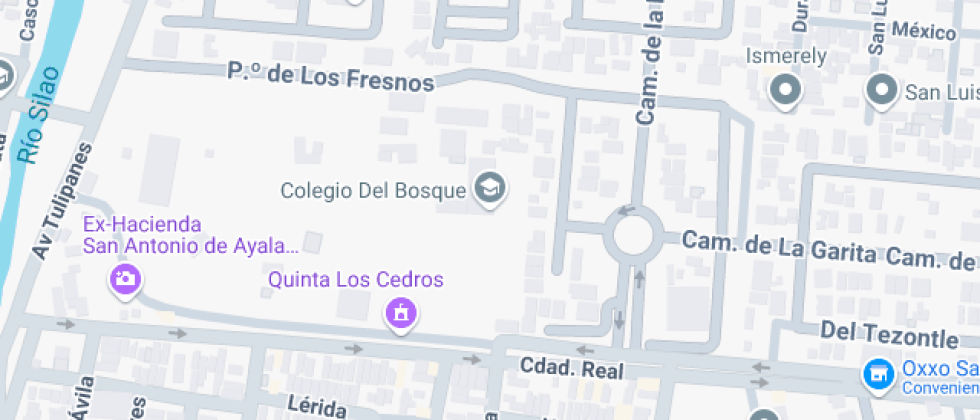
Task: Select the Quinta Los Cedros marker
Action: 401,312
